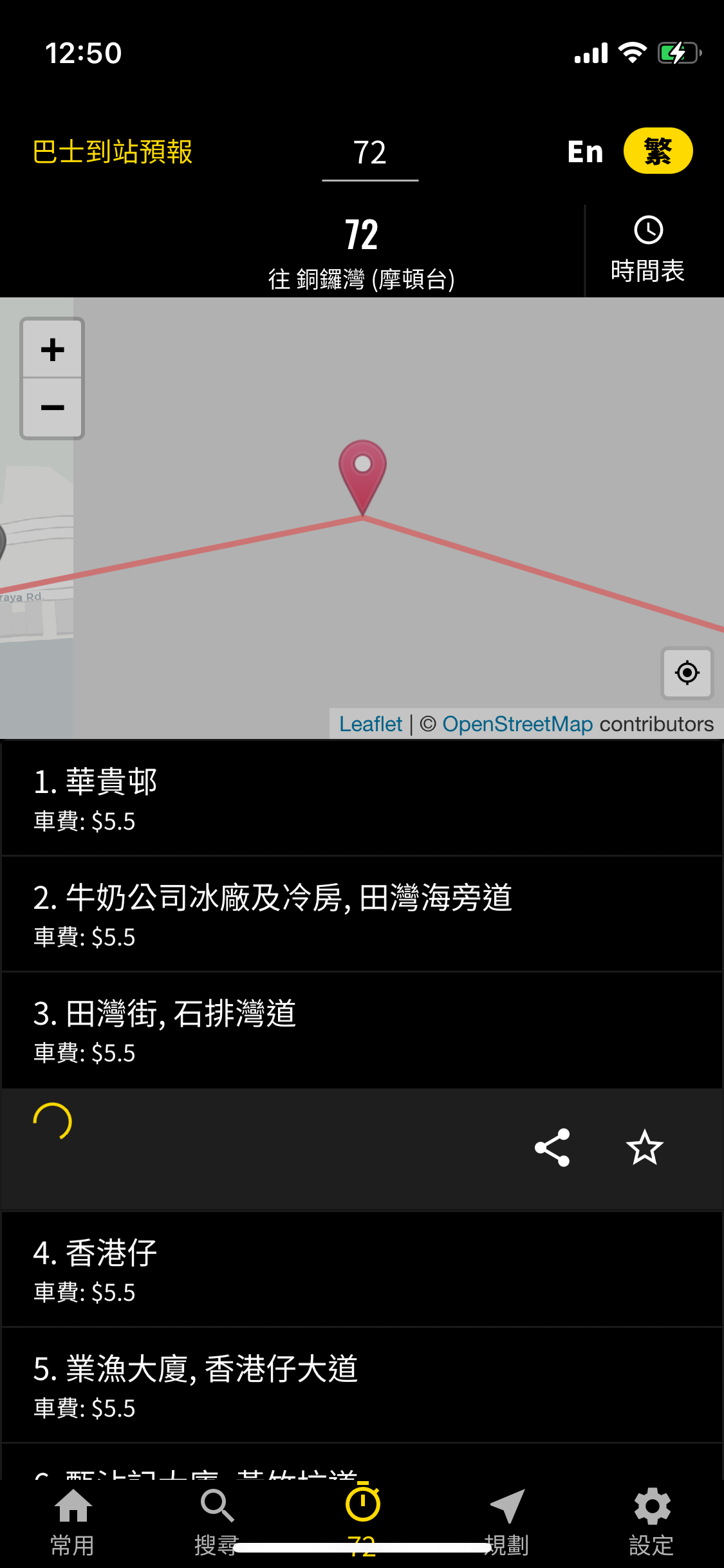
Task: Expand stop 2. 牛奶公司冰廠及冷房
Action: (x=362, y=914)
